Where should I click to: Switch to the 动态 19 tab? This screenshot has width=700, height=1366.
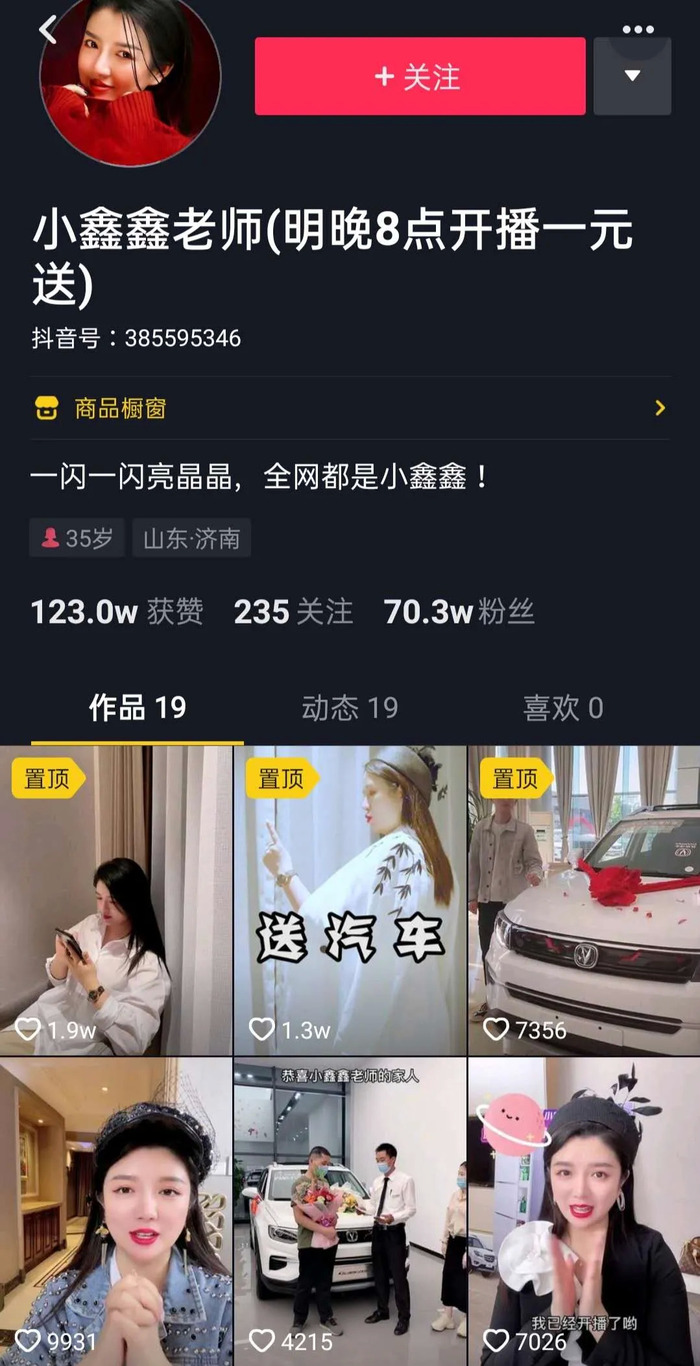[x=349, y=708]
